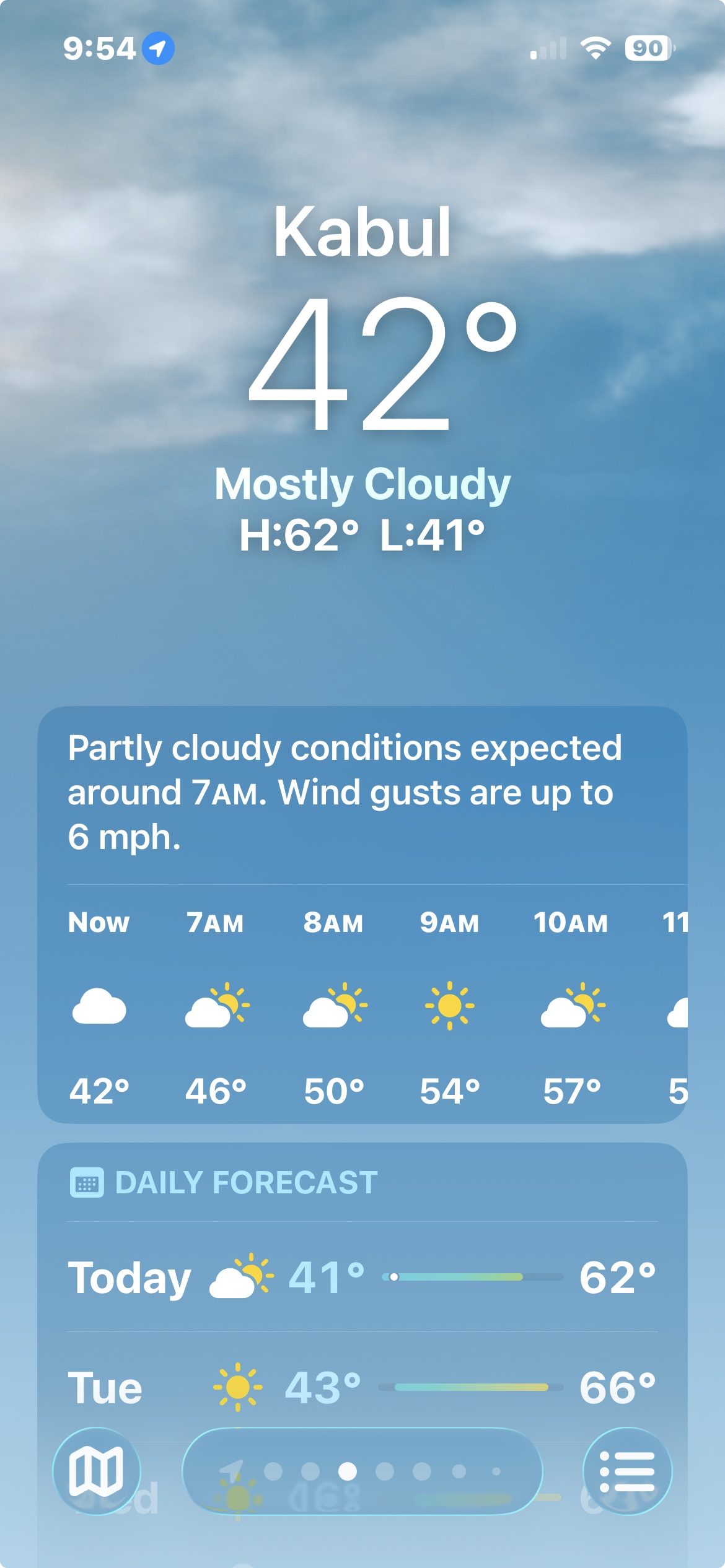Open the hourly forecast card

coord(362,1003)
